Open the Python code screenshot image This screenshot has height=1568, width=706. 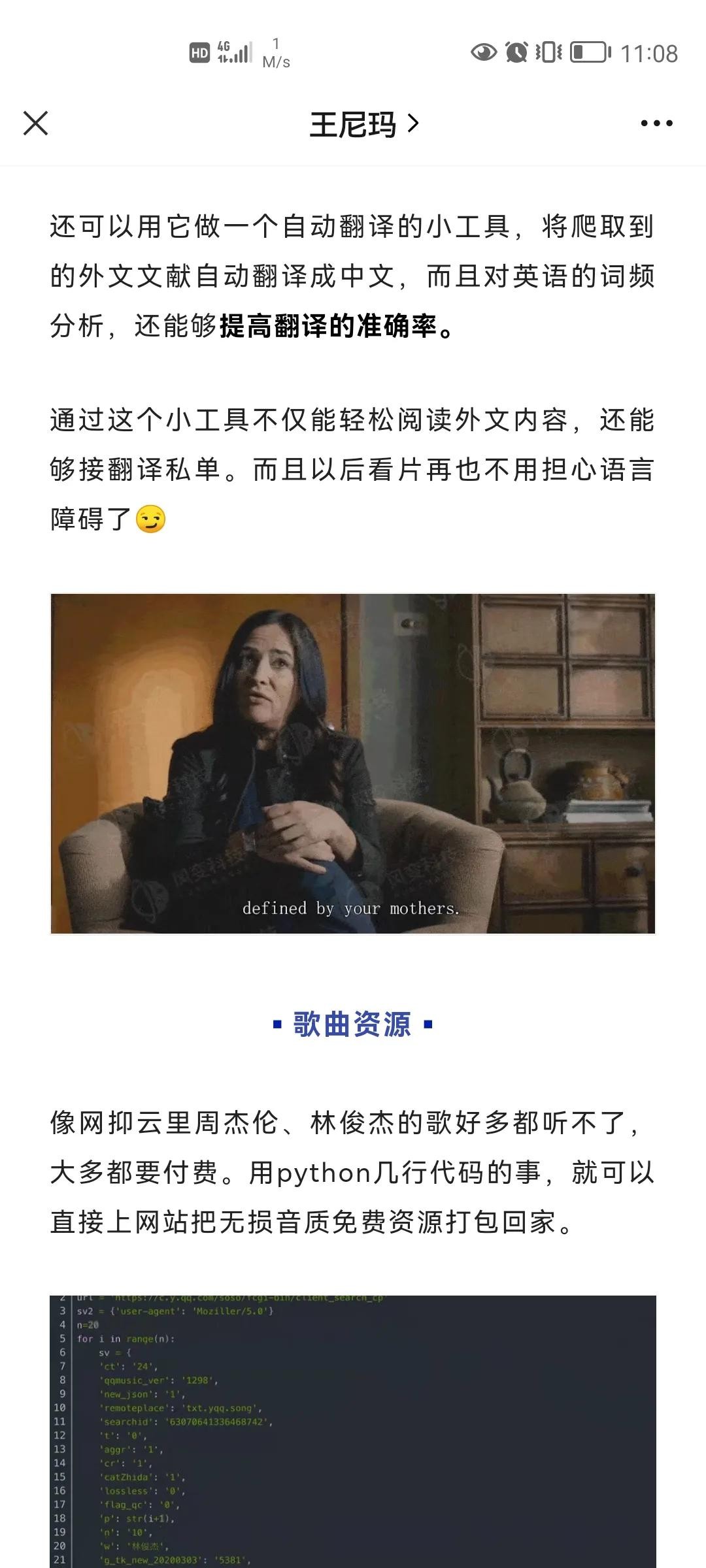353,1431
